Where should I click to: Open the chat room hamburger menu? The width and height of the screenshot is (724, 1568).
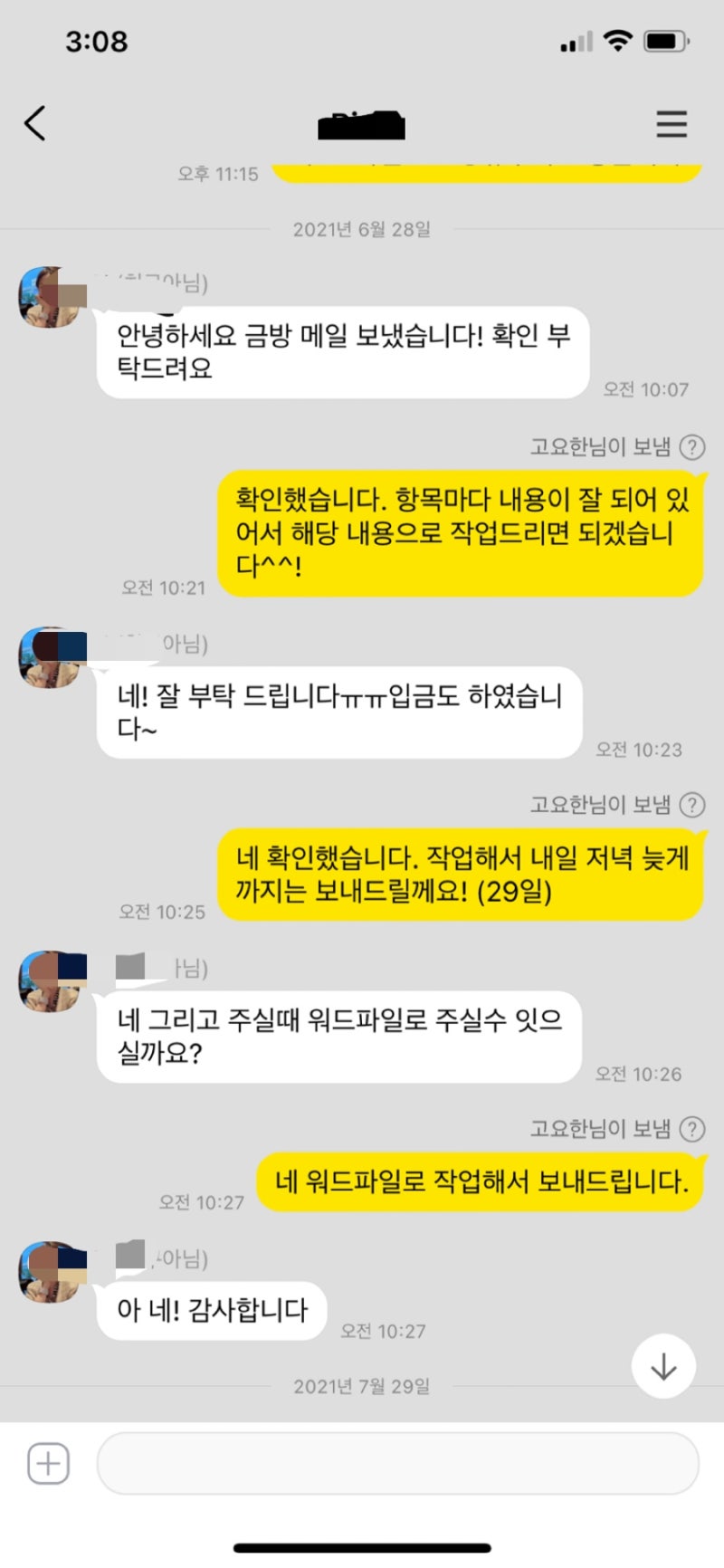672,123
